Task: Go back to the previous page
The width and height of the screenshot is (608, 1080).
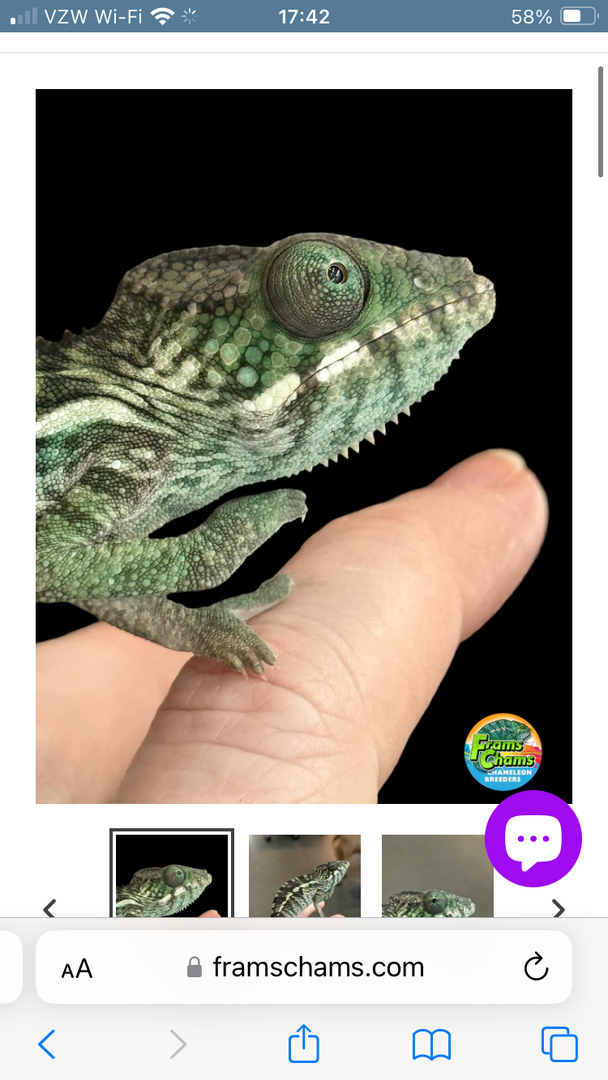Action: 46,1045
